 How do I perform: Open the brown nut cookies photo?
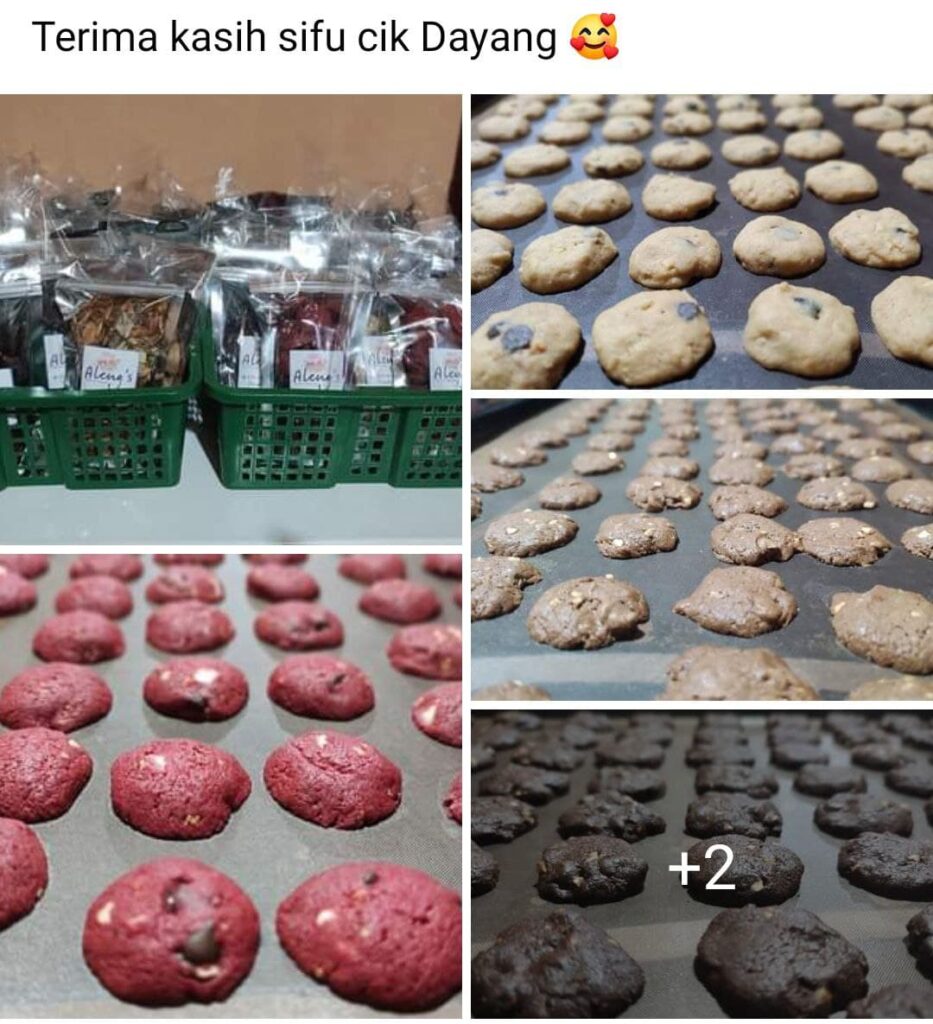coord(701,549)
